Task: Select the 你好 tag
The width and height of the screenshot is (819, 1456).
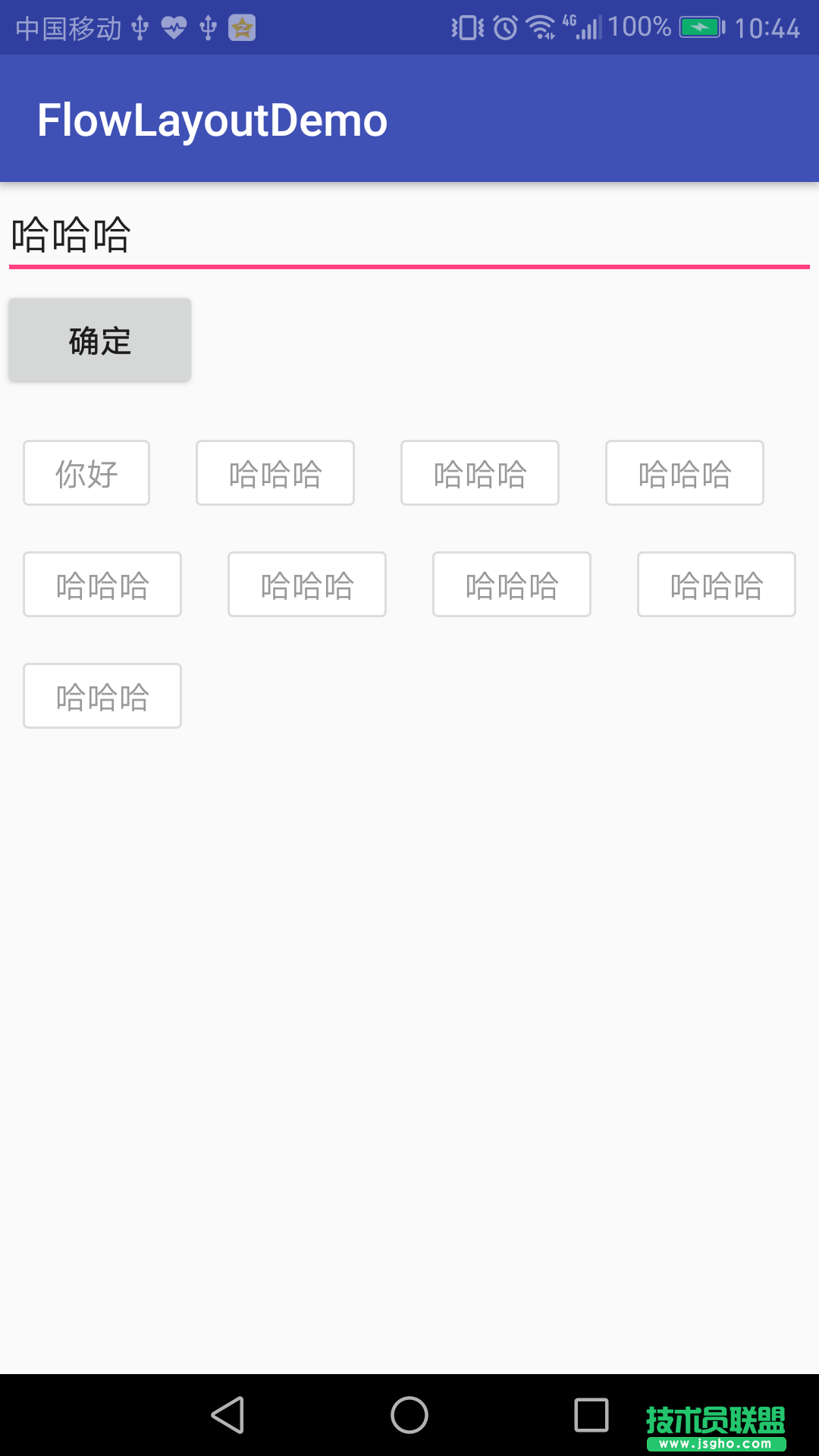Action: (x=86, y=473)
